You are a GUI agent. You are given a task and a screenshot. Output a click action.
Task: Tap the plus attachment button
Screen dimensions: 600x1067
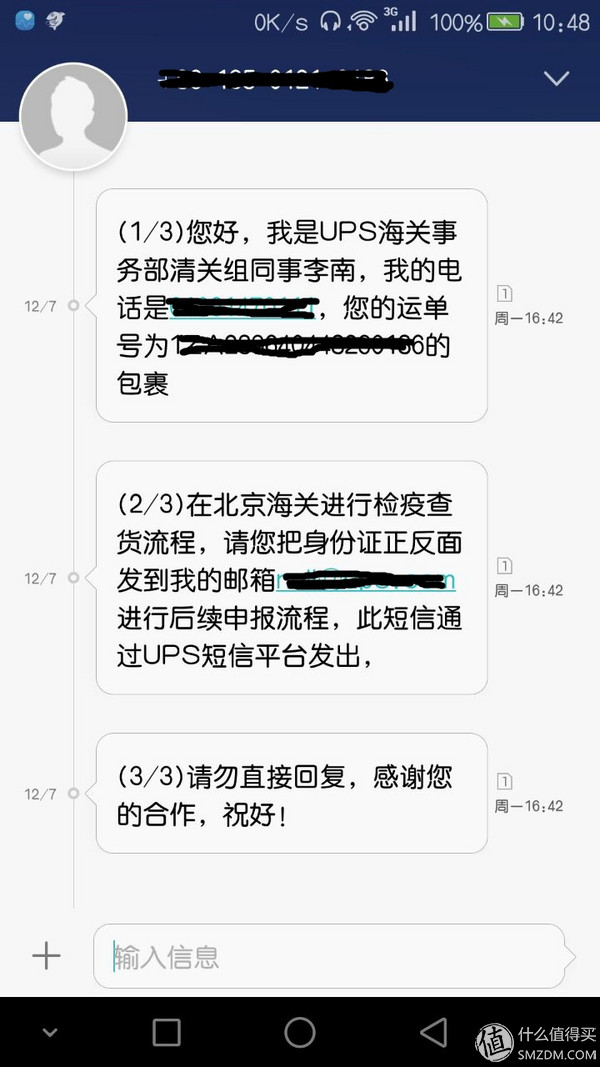click(46, 956)
